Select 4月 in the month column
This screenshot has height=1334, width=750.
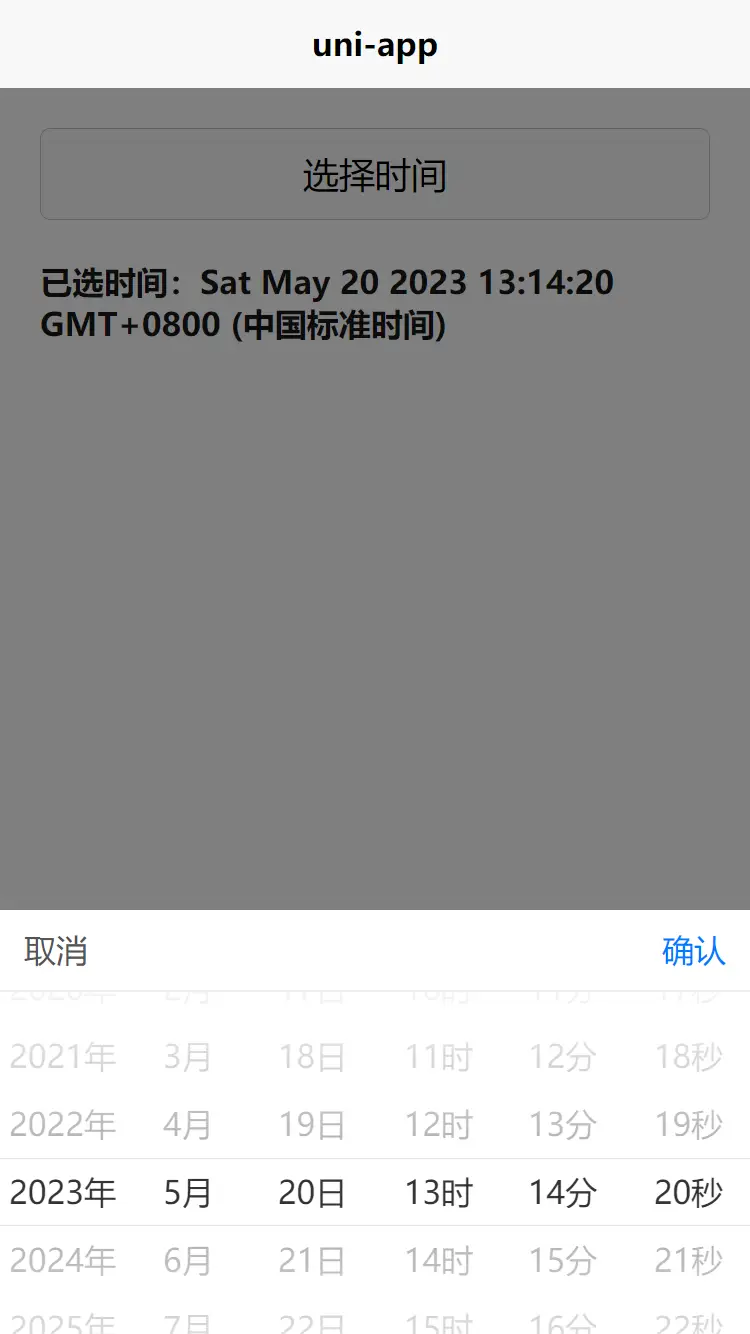[x=188, y=1125]
